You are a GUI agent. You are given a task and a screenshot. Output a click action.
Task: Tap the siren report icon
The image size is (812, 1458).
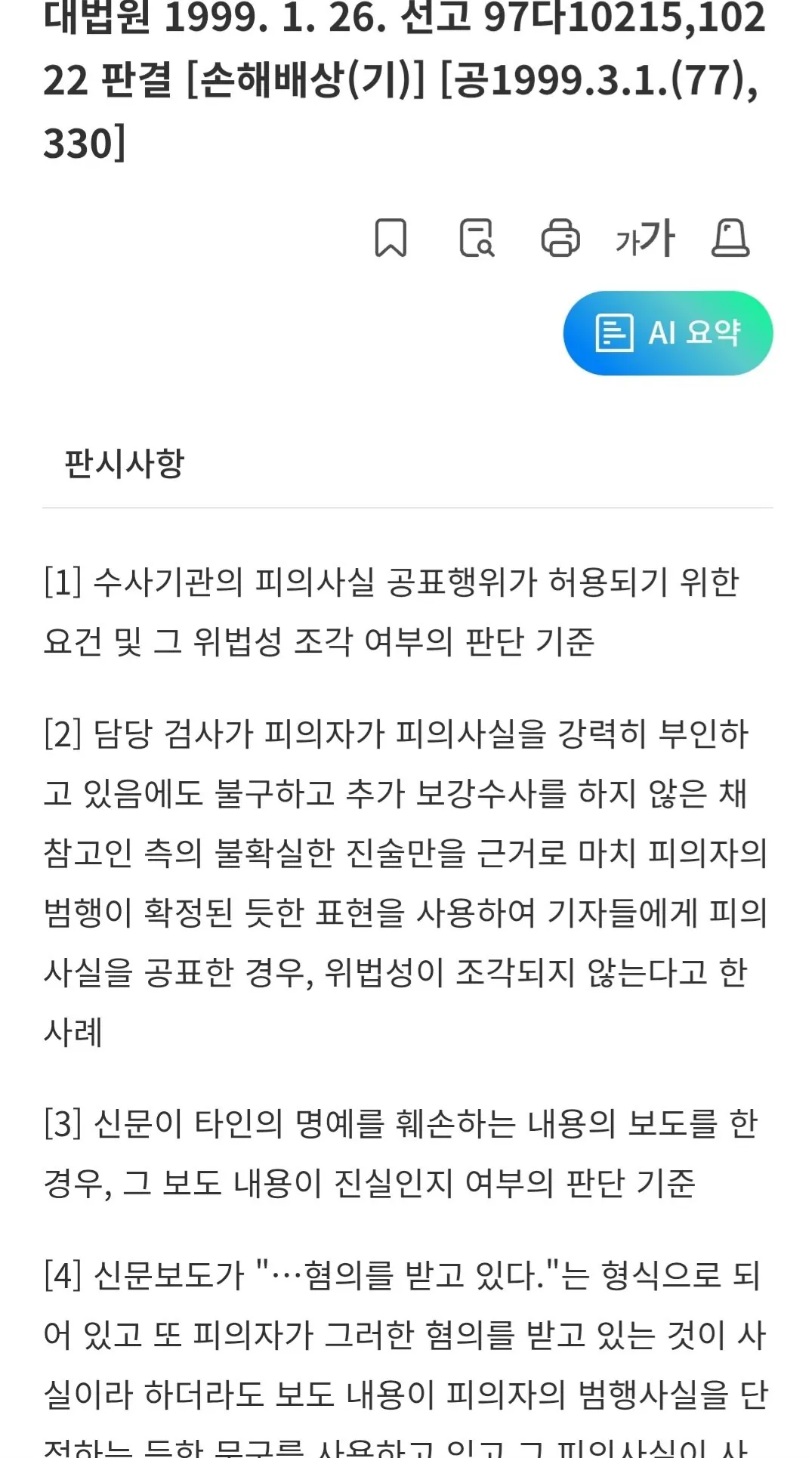point(730,238)
